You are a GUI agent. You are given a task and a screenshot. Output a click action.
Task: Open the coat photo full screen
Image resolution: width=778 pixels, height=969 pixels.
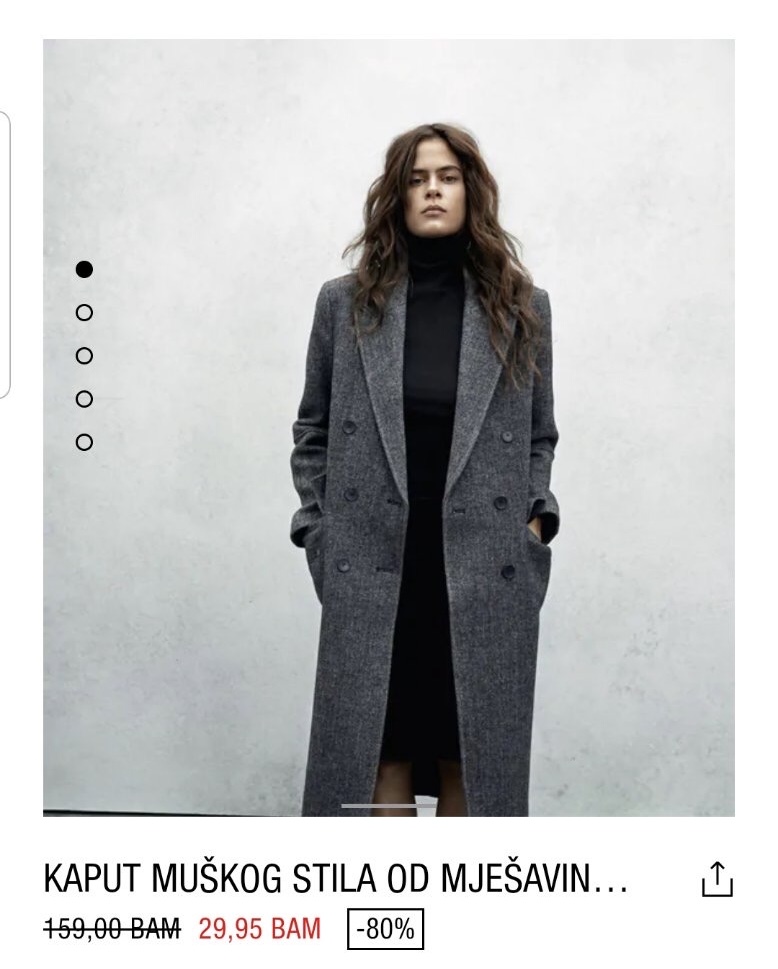tap(420, 450)
